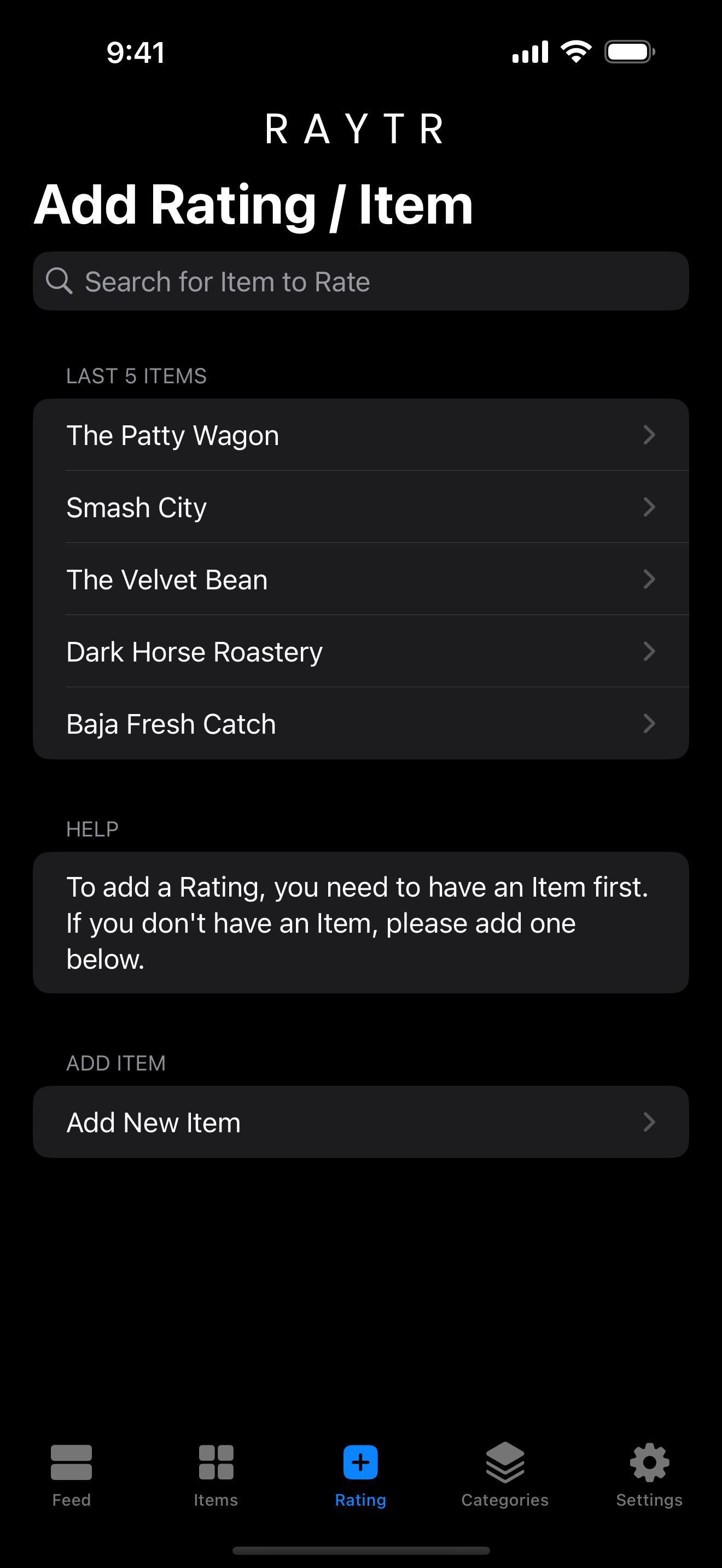Open The Velvet Bean item
This screenshot has width=722, height=1568.
360,580
